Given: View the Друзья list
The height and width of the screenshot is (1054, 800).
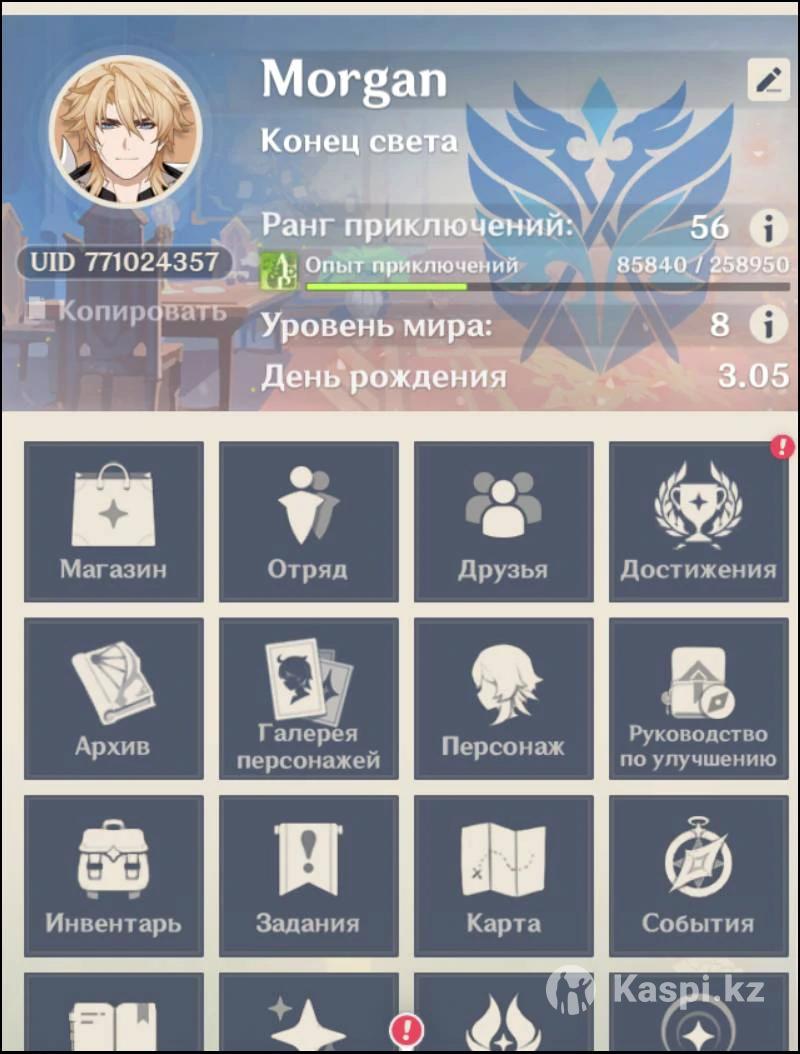Looking at the screenshot, I should tap(503, 522).
